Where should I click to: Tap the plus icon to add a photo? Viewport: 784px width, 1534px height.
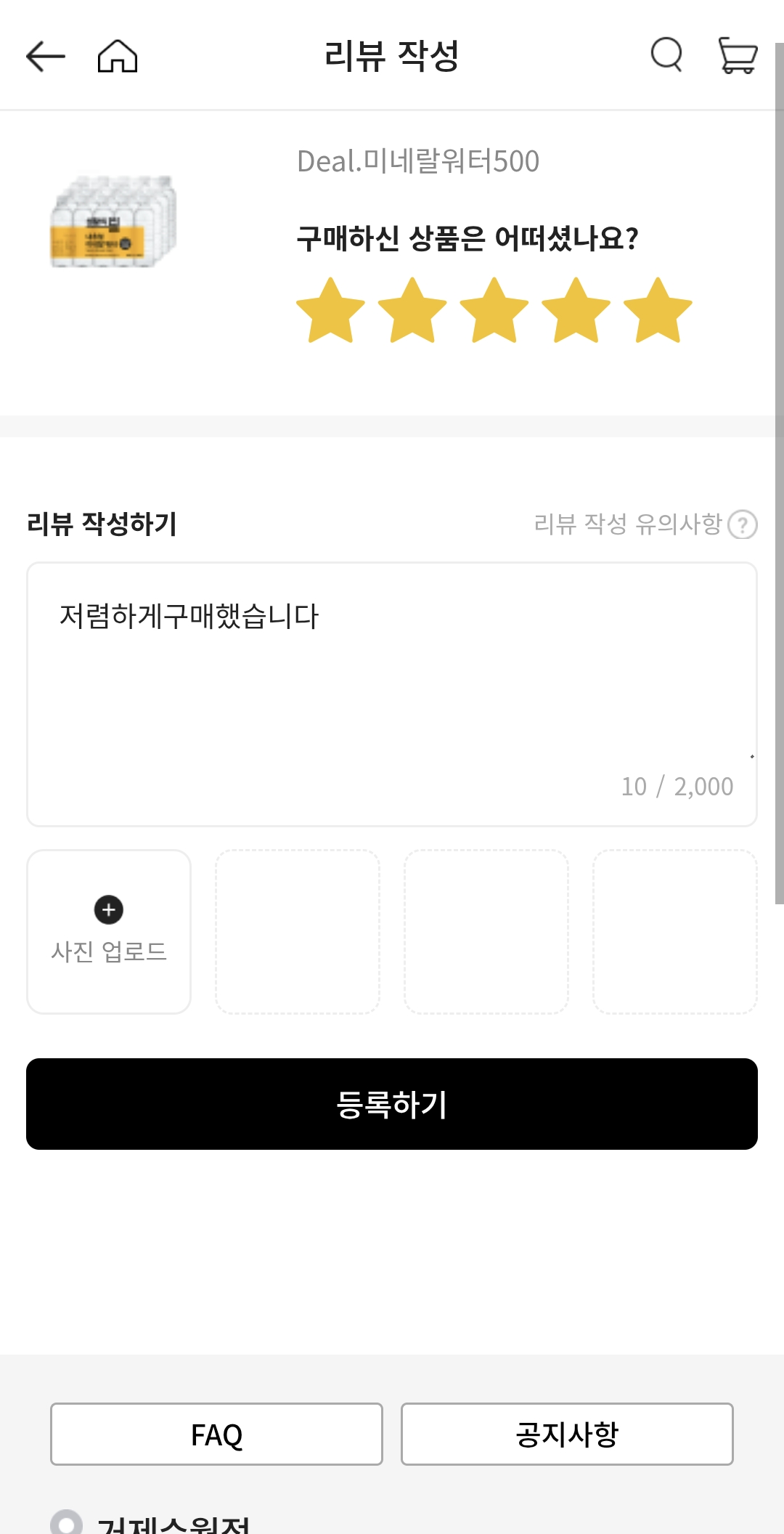[108, 909]
